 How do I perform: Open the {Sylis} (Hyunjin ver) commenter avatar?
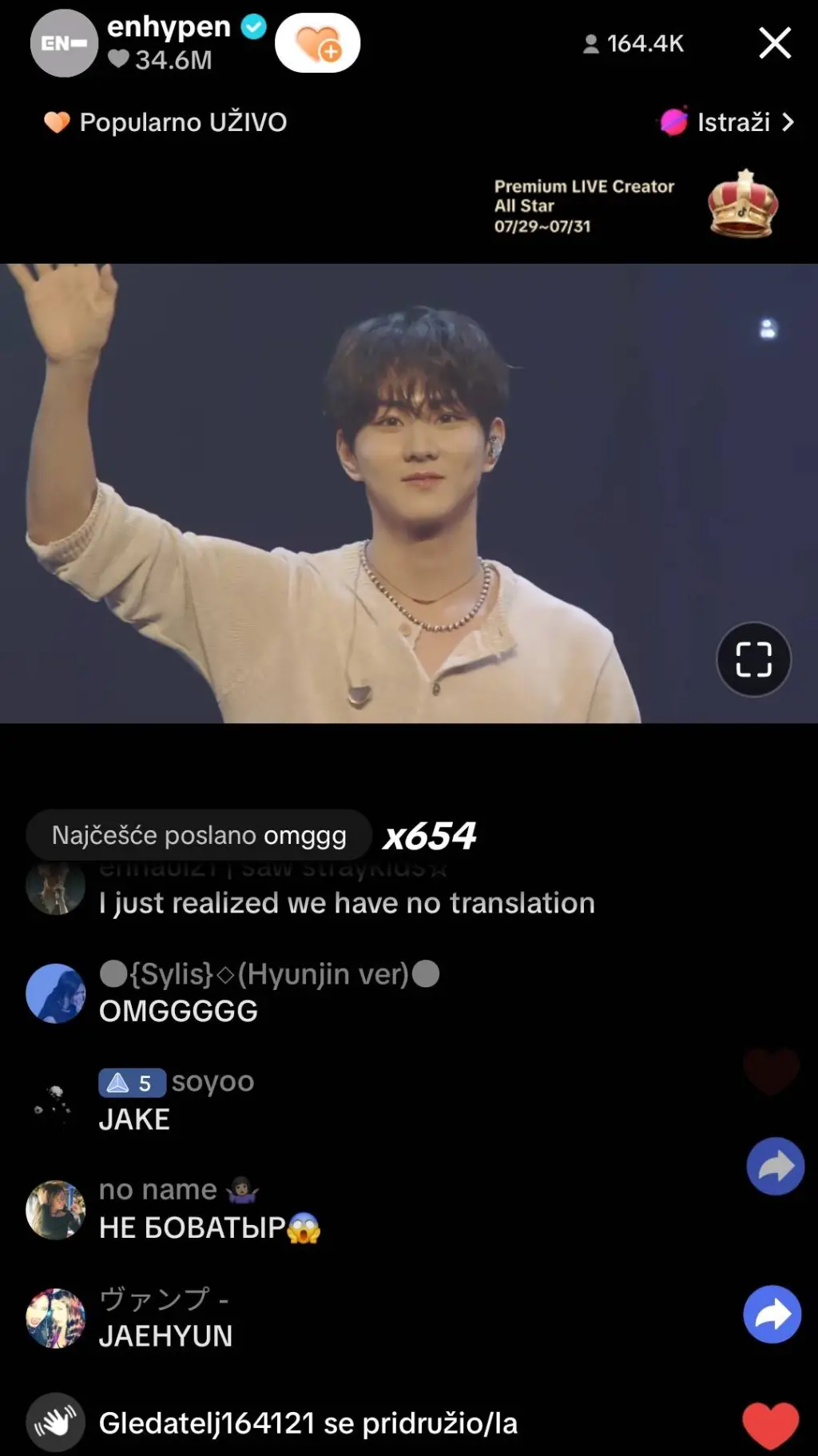[x=55, y=993]
